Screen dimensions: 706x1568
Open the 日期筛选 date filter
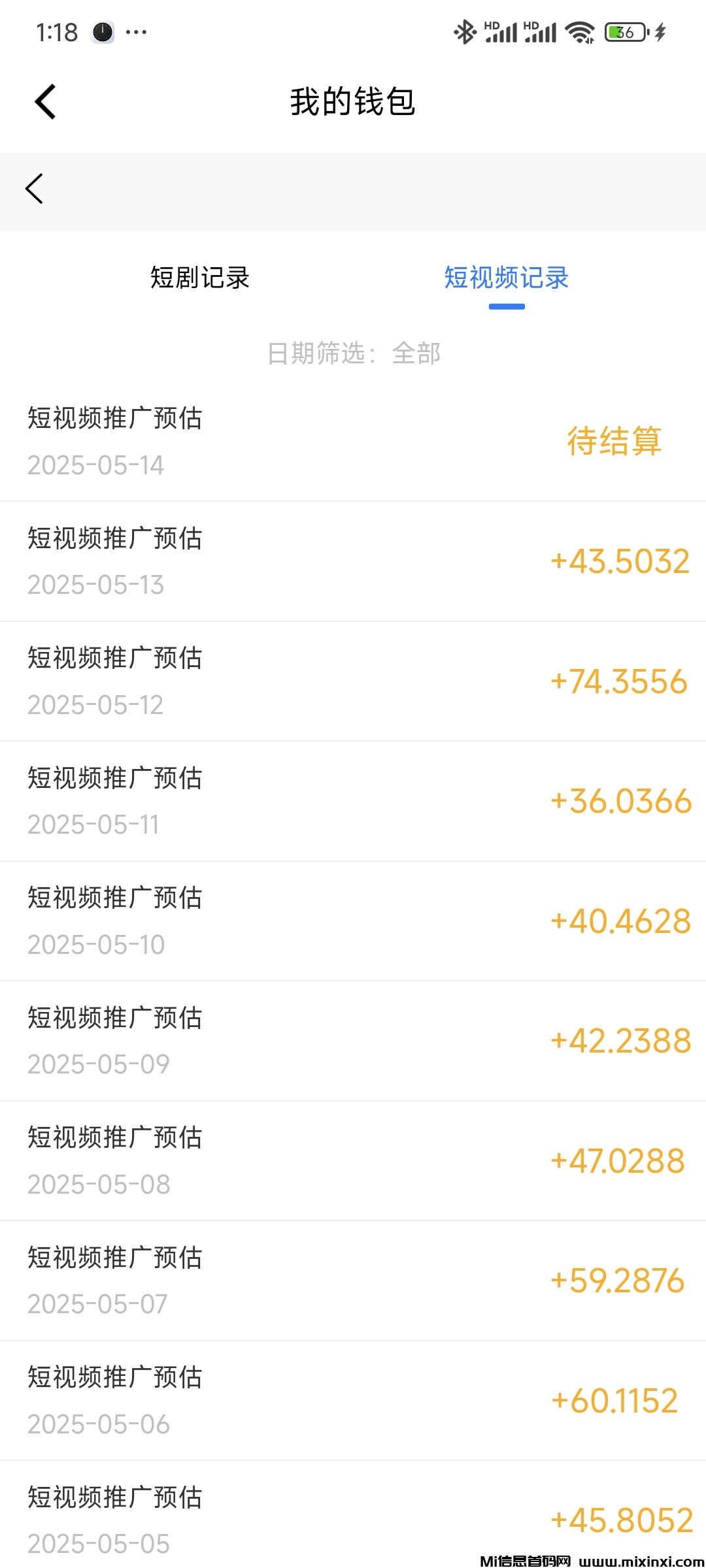354,353
